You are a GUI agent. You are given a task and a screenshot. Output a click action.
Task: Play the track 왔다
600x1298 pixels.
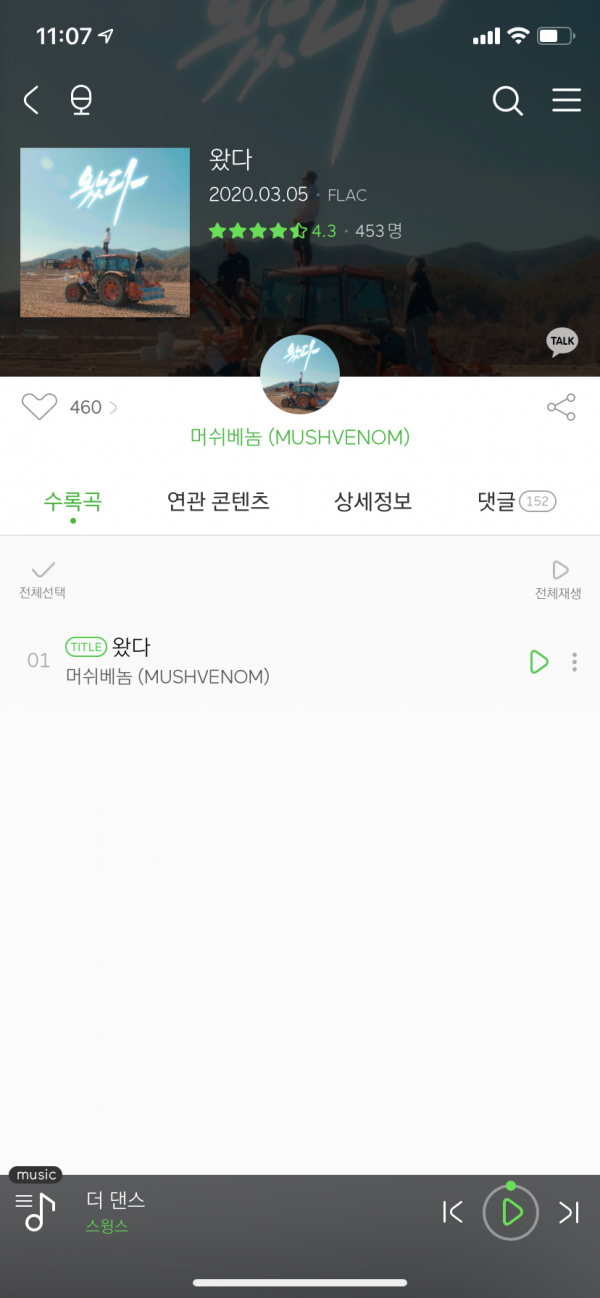click(x=539, y=662)
